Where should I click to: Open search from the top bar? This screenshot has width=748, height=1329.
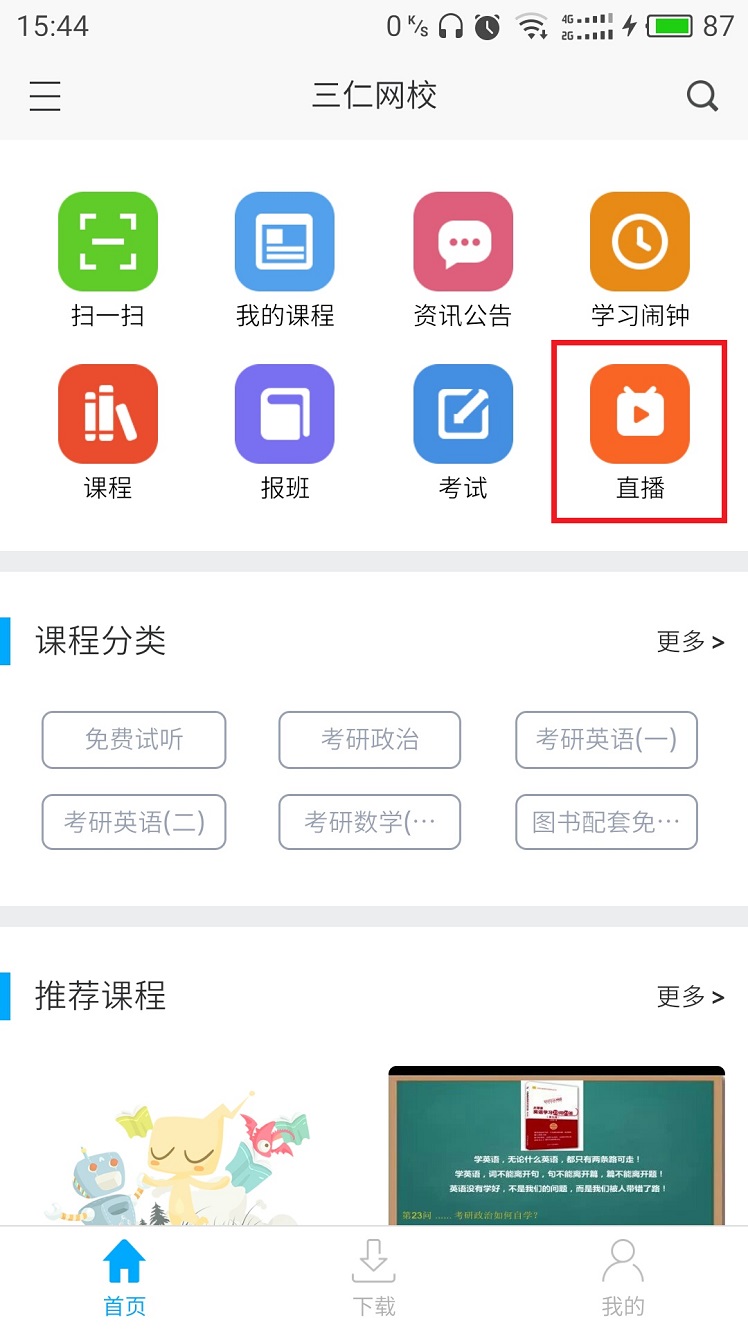point(702,96)
